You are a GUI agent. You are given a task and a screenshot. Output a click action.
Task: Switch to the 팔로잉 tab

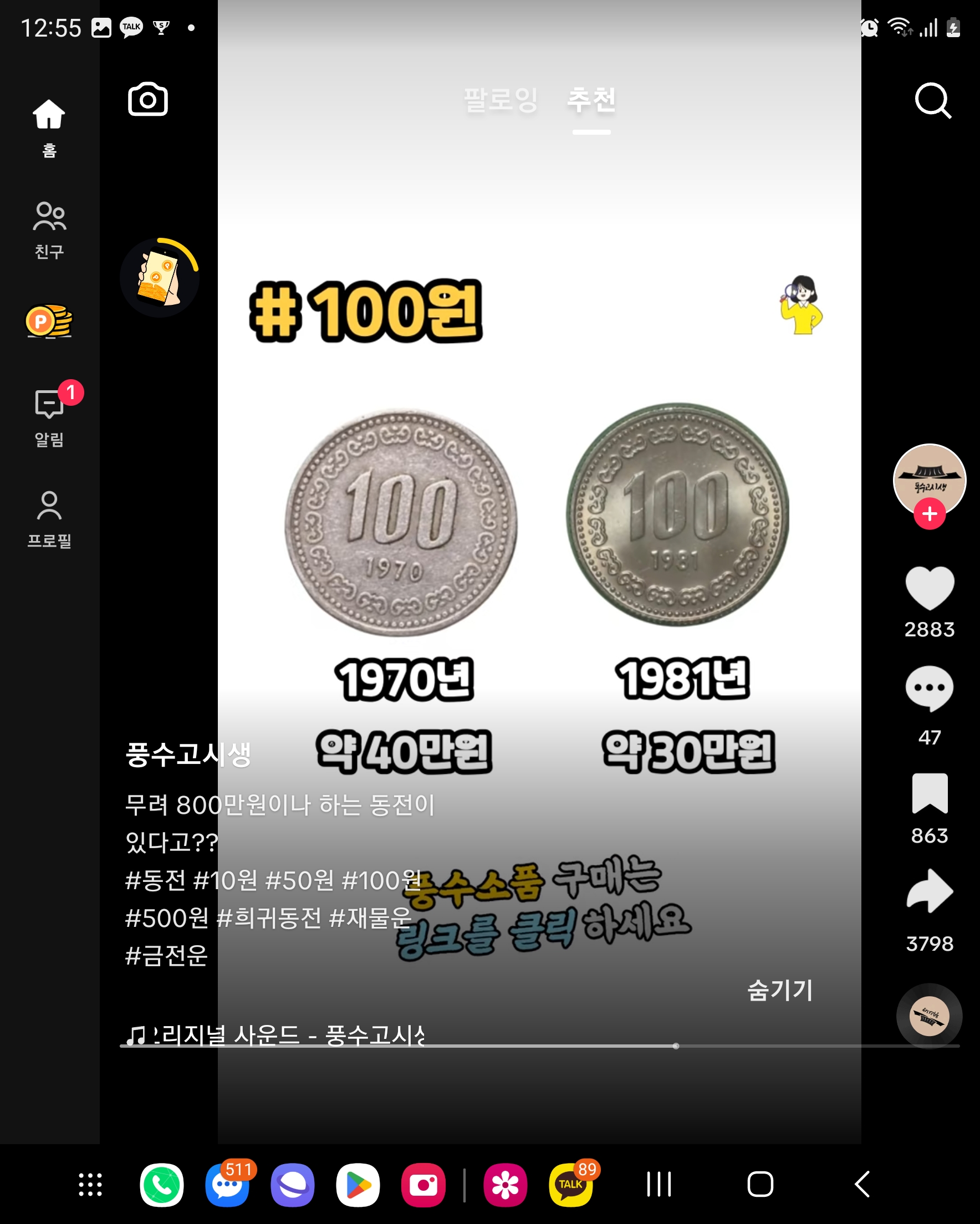500,100
